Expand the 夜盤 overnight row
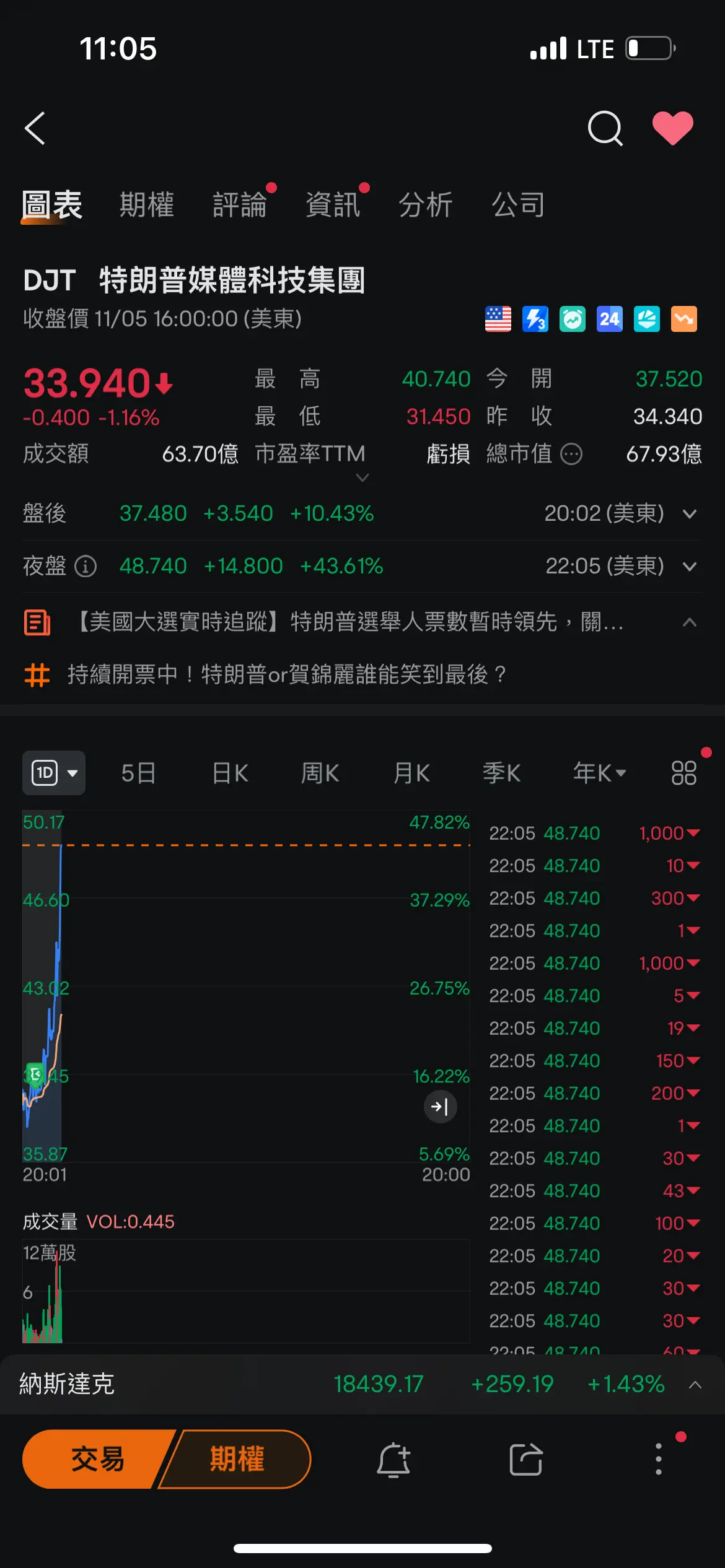The image size is (725, 1568). 689,567
